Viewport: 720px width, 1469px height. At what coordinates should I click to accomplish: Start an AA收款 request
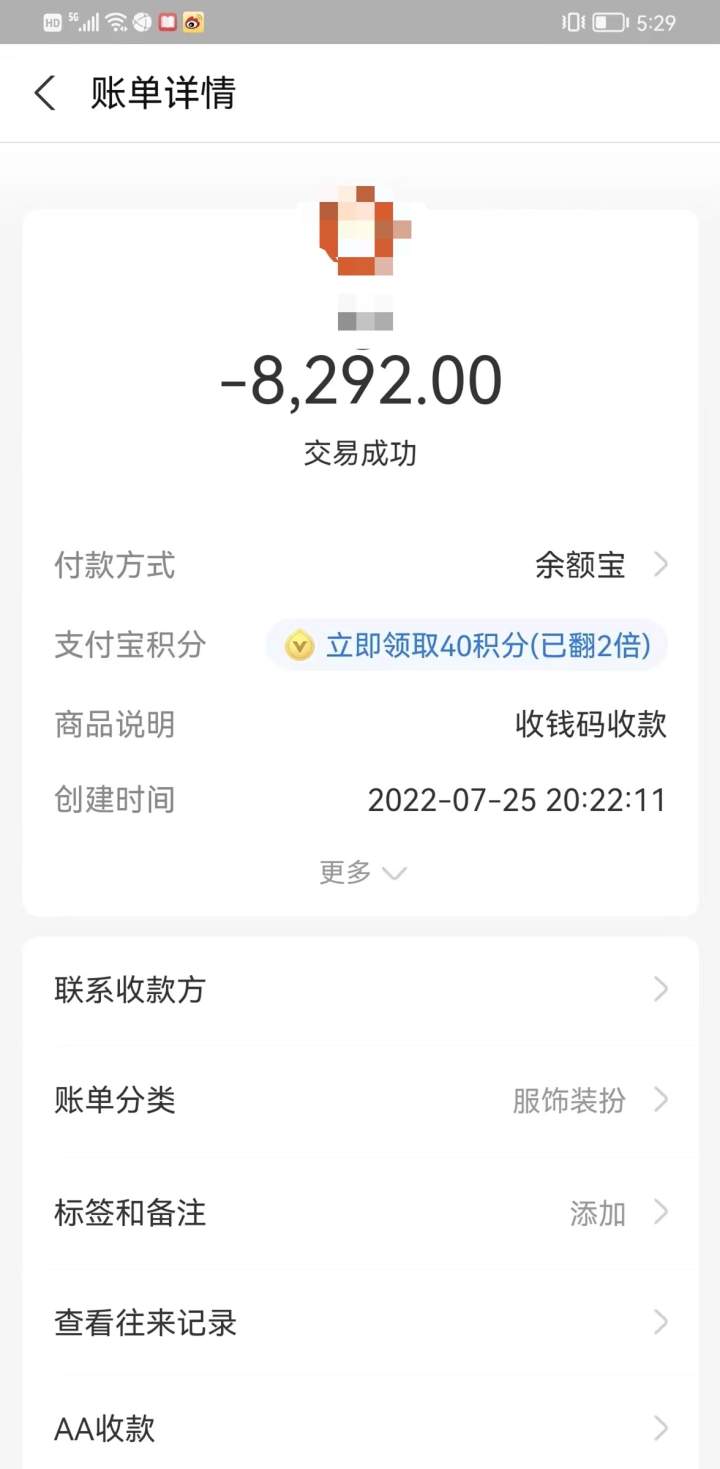(x=360, y=1428)
